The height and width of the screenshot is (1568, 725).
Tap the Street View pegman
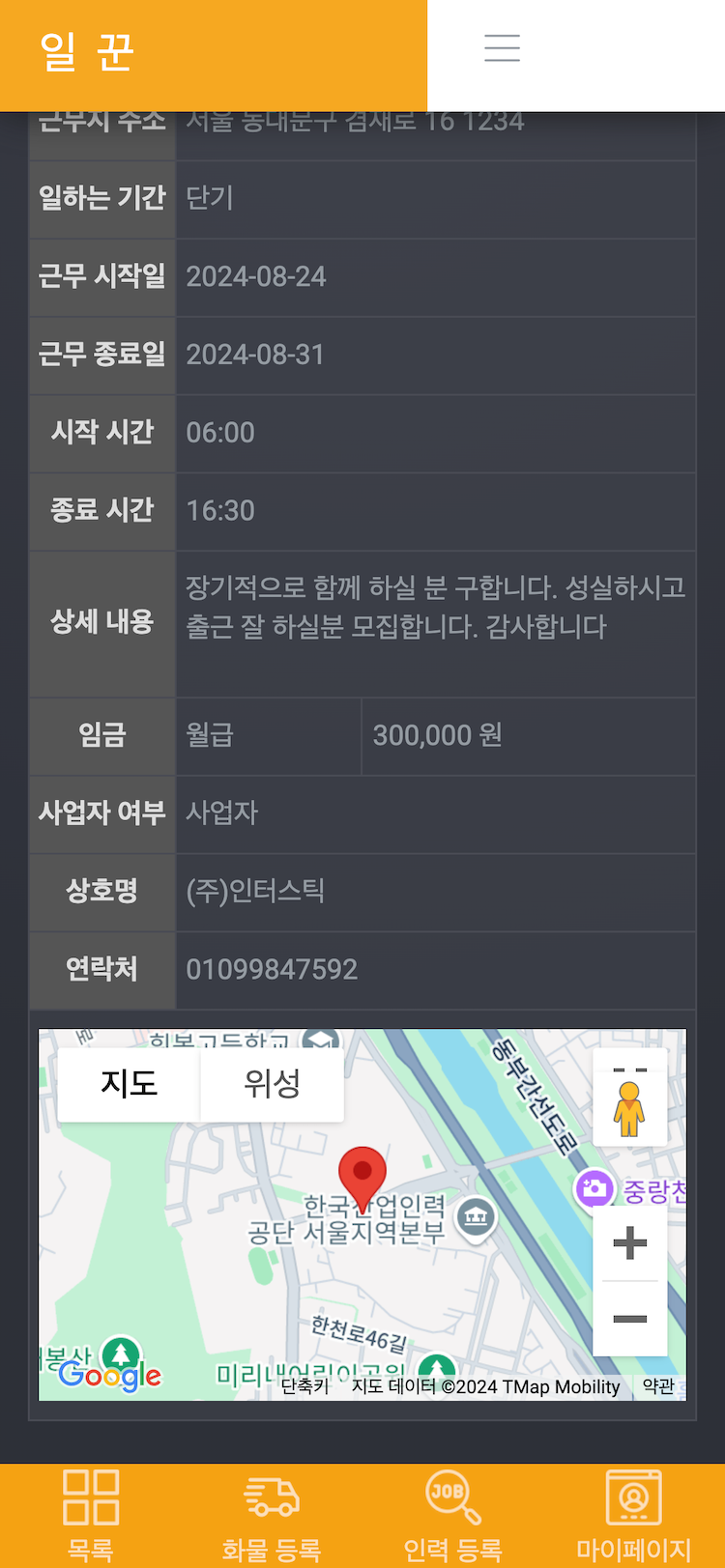point(629,1109)
